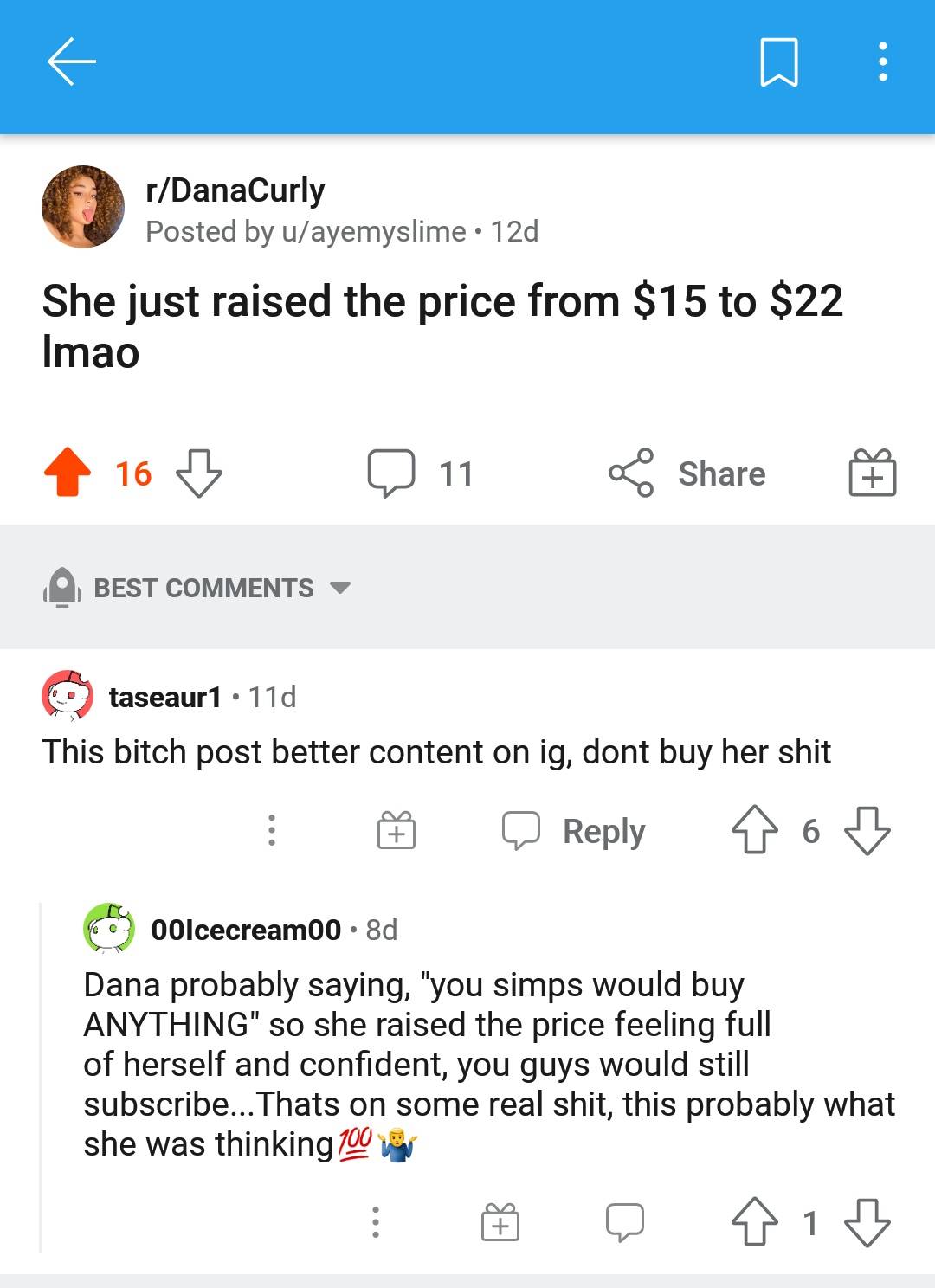This screenshot has height=1288, width=935.
Task: Open the BEST COMMENTS sort dropdown
Action: coord(339,588)
